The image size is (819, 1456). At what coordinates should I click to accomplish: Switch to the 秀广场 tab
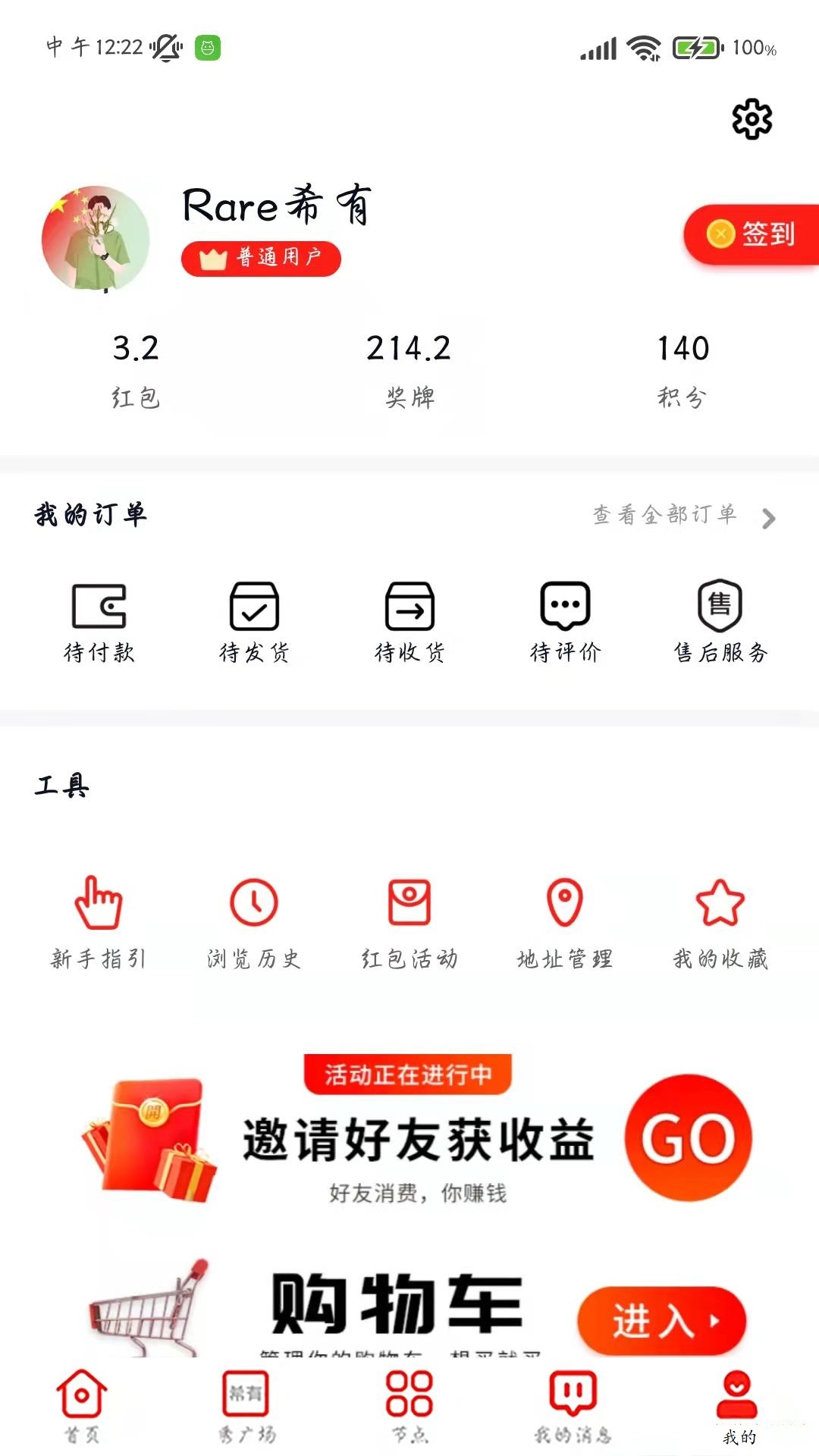click(x=246, y=1405)
